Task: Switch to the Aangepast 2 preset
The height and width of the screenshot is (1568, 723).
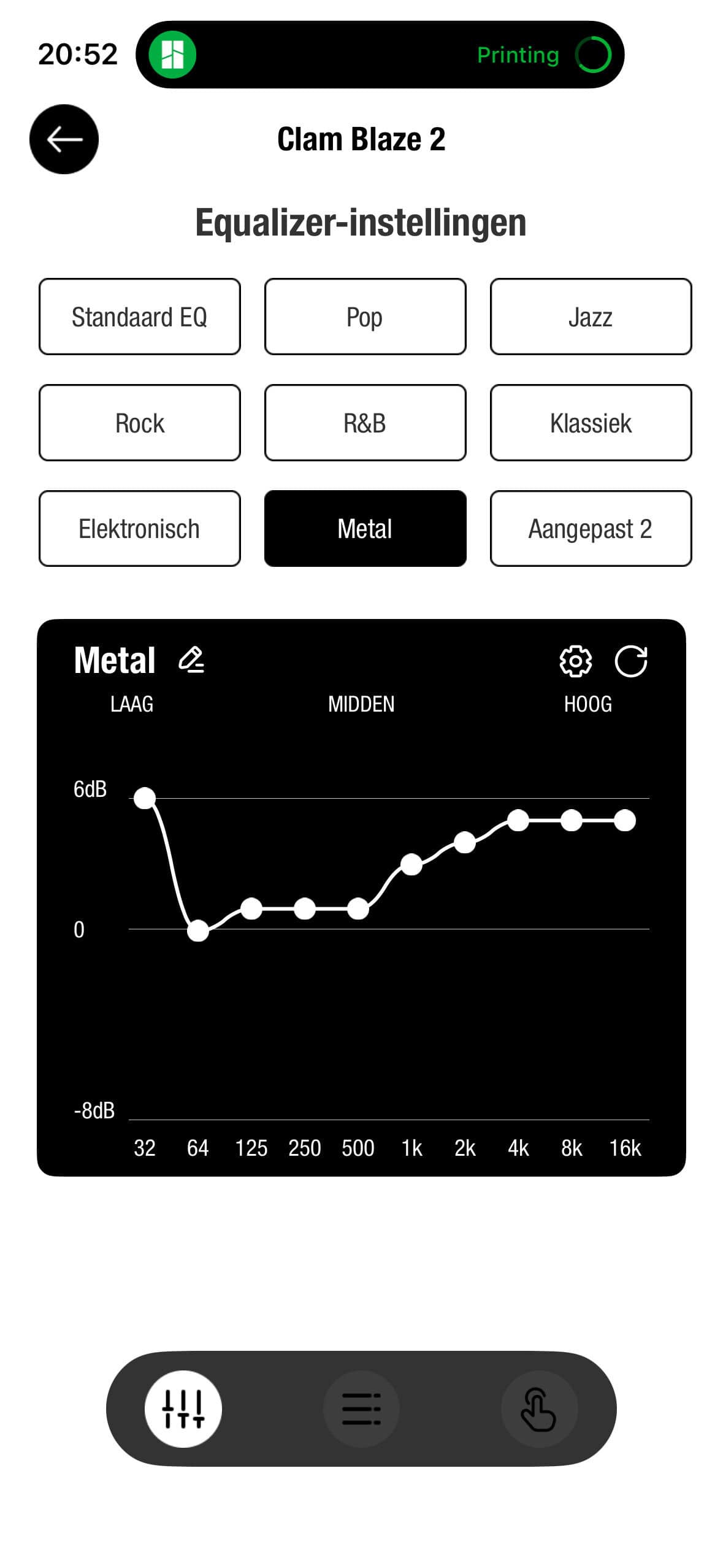Action: pos(591,528)
